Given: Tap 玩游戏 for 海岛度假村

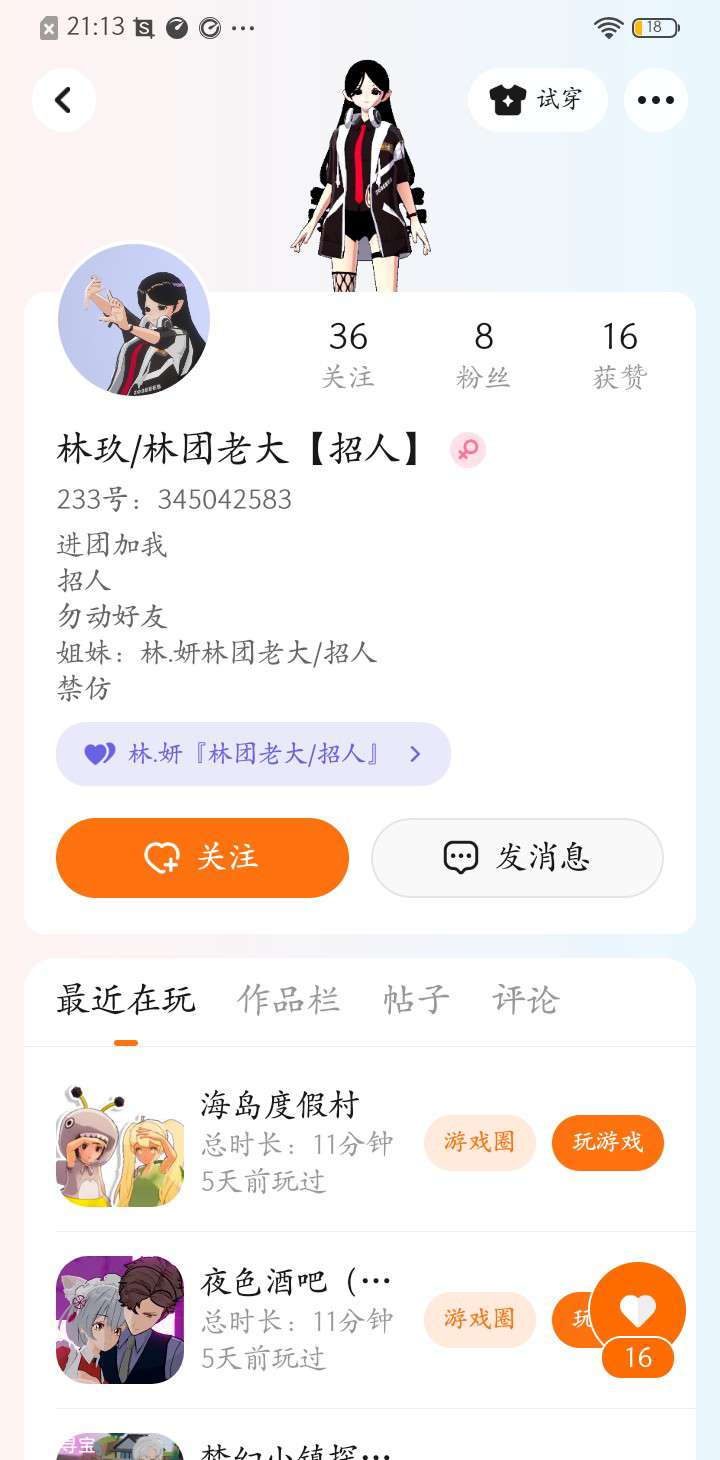Looking at the screenshot, I should pyautogui.click(x=607, y=1143).
